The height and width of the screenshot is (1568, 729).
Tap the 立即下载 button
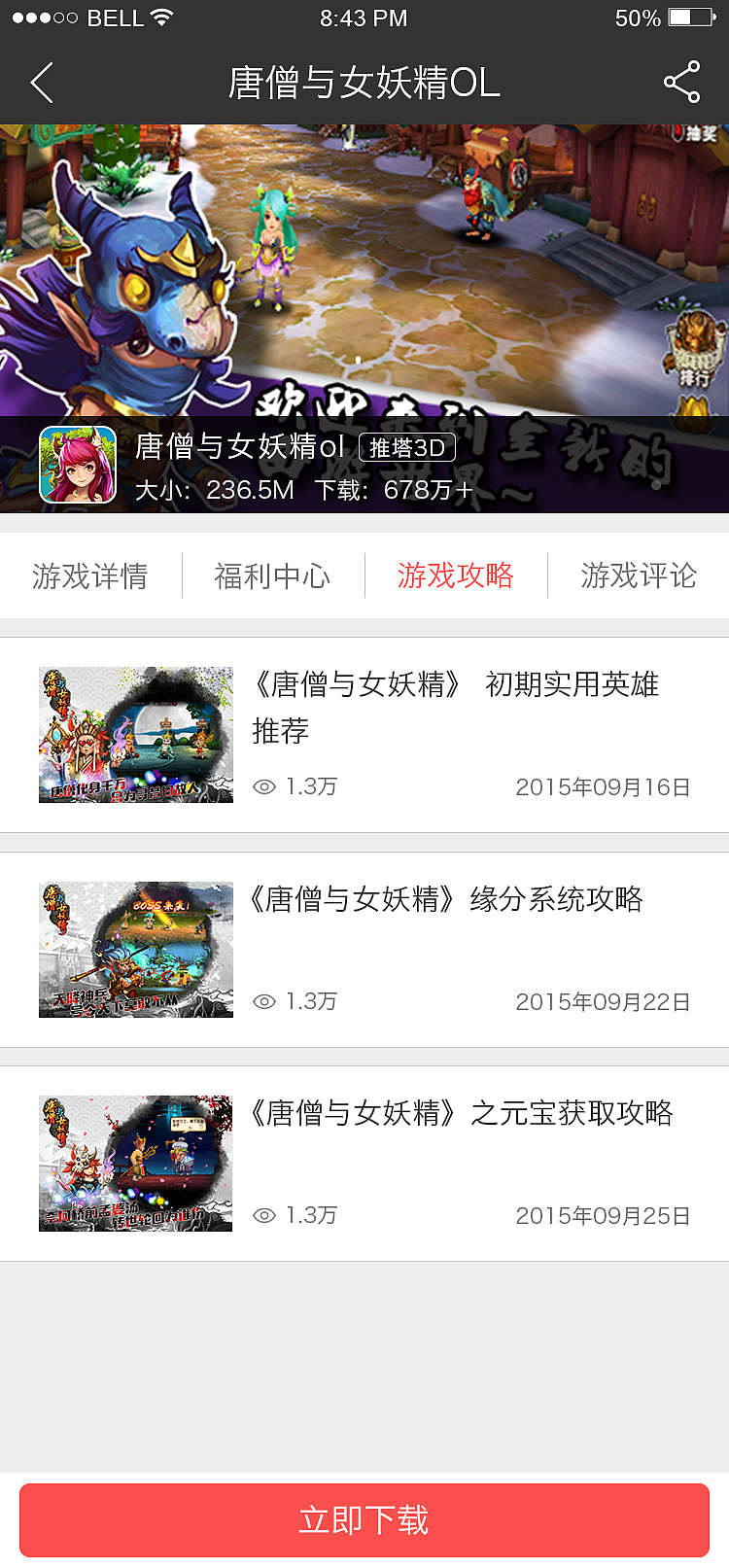pyautogui.click(x=364, y=1519)
